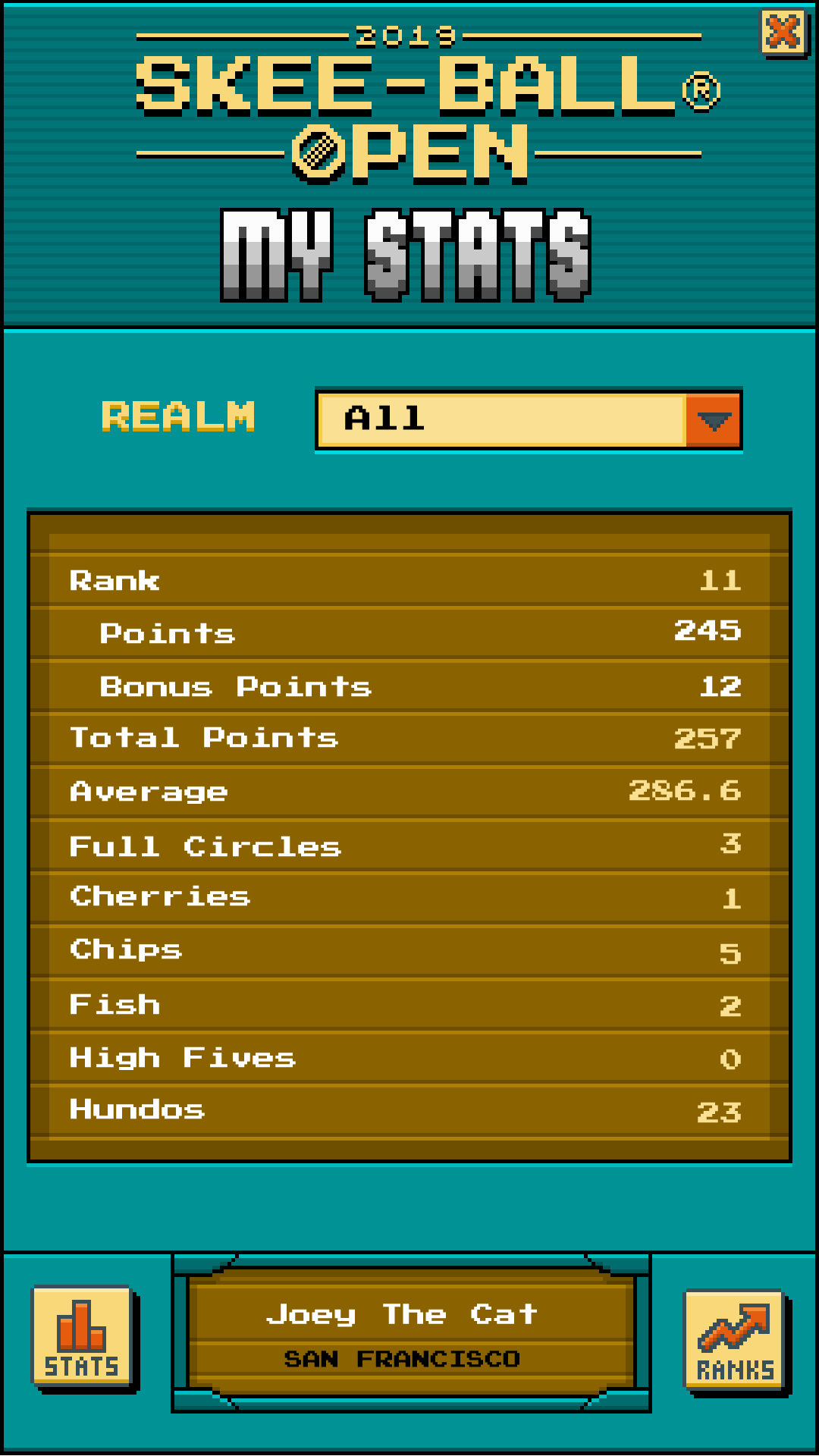The image size is (819, 1456).
Task: Open the Ranks button
Action: pos(736,1341)
